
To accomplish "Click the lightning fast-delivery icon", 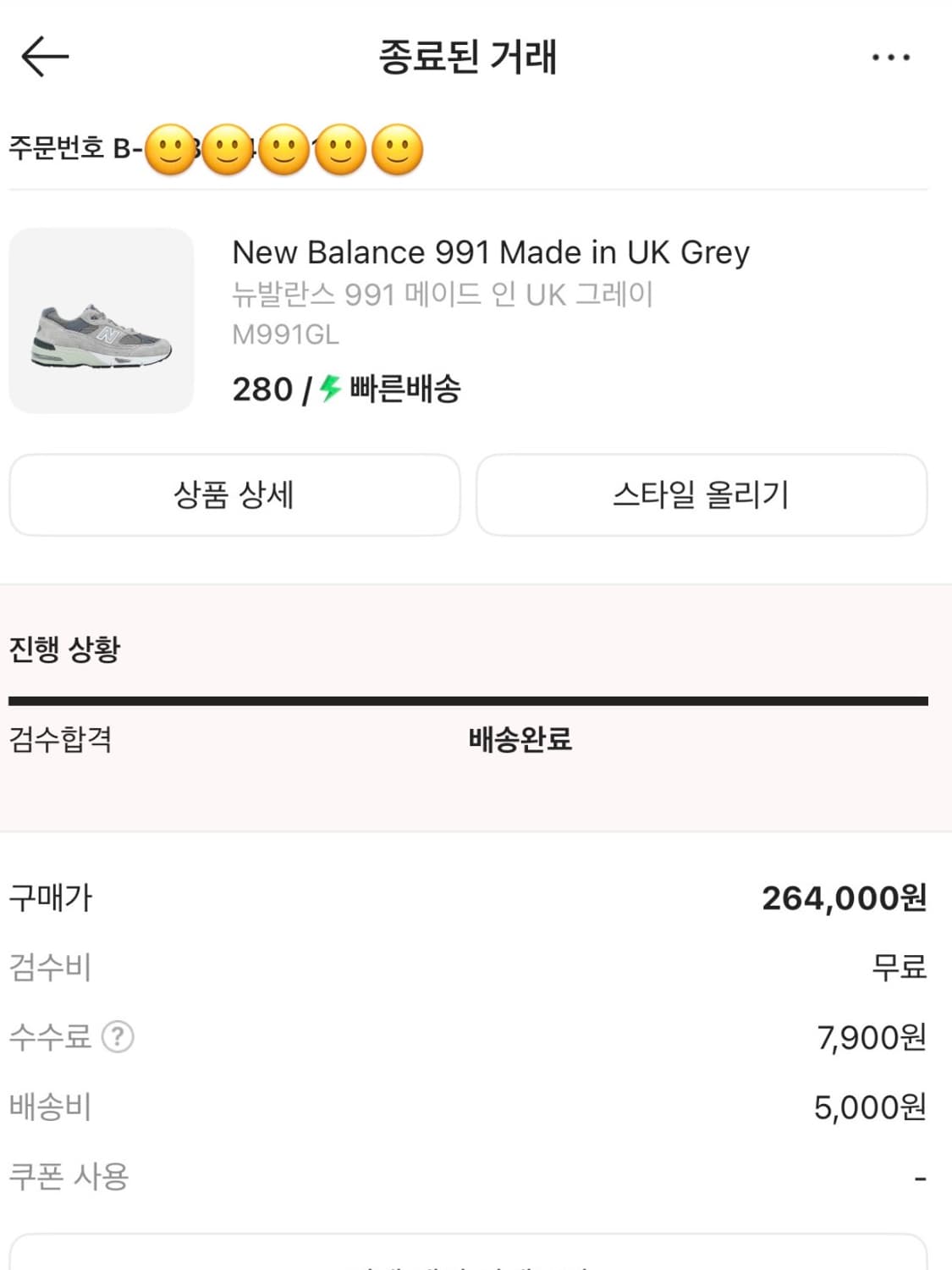I will click(330, 388).
